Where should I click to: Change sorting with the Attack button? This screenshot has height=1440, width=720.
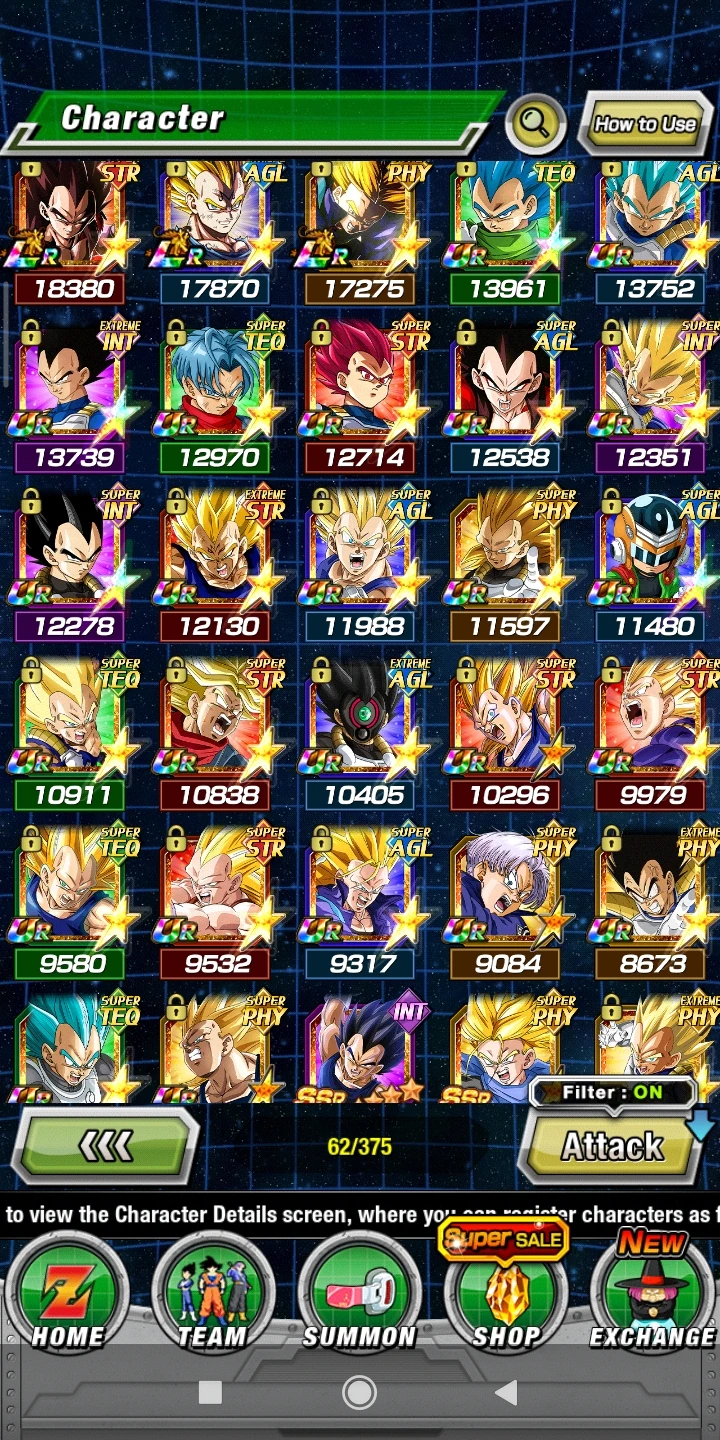[x=612, y=1146]
